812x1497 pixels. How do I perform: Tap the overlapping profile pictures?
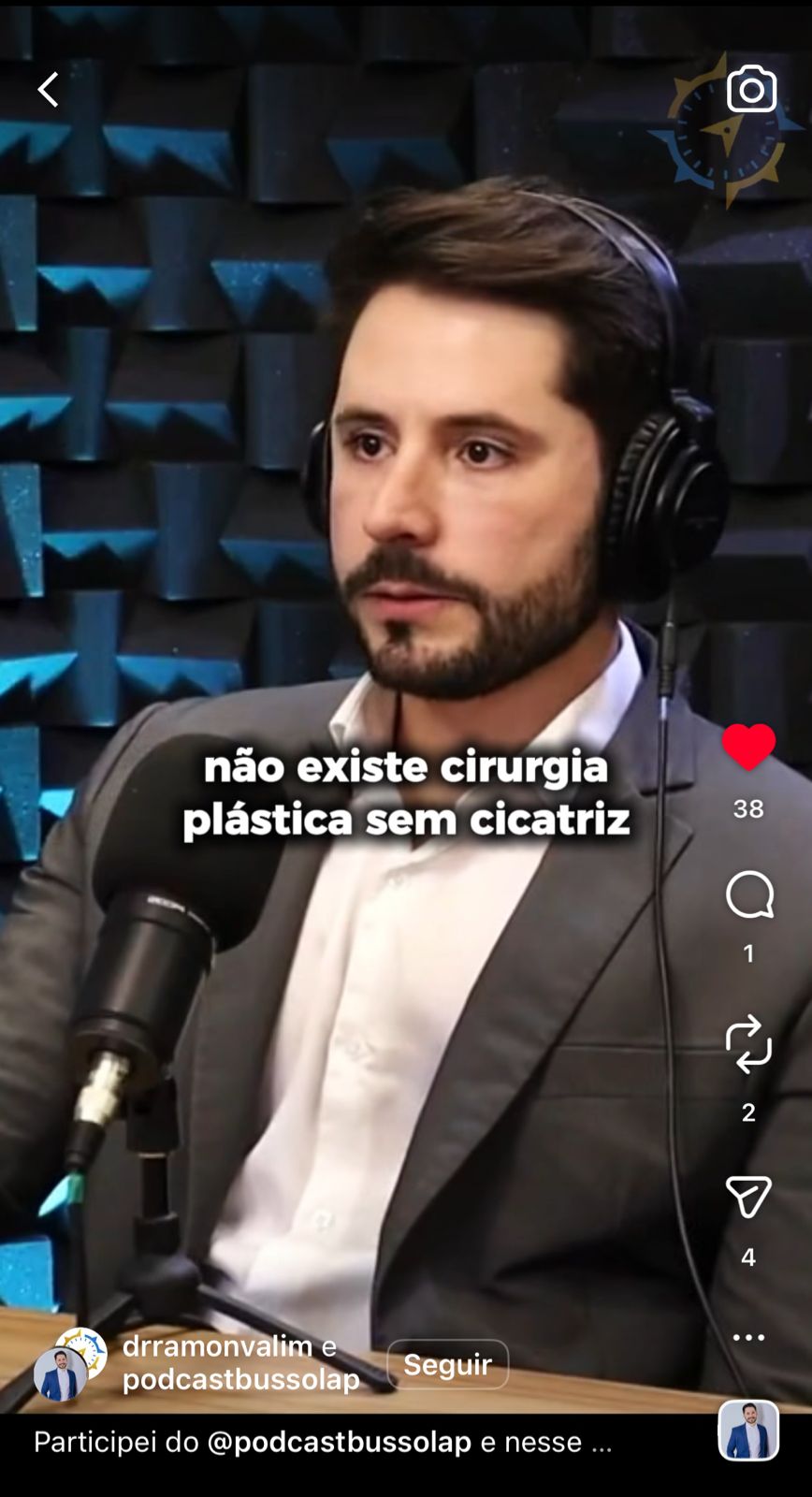(x=69, y=1364)
